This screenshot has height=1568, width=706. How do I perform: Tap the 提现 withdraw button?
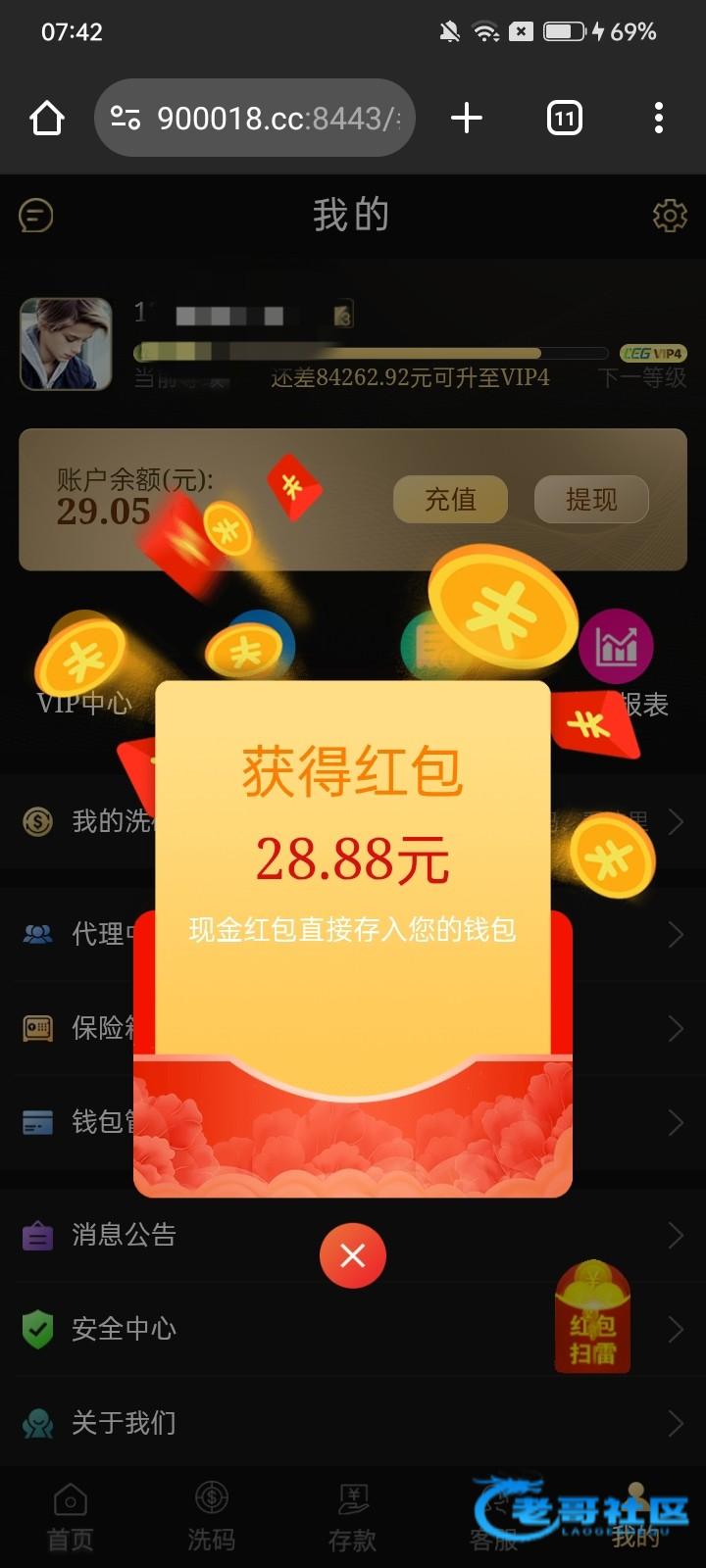pos(591,500)
